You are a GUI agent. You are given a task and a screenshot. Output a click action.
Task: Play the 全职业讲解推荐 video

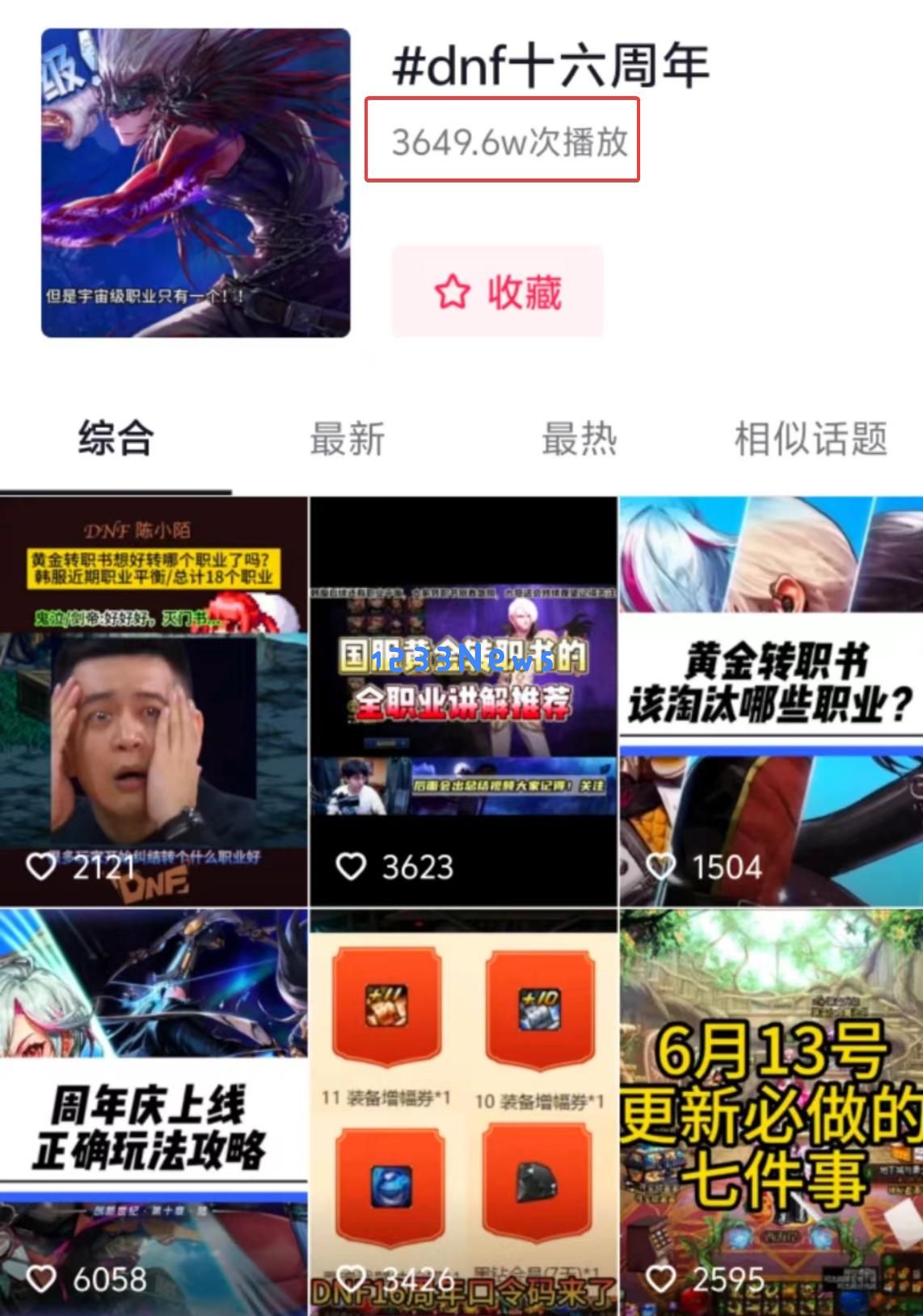coord(464,701)
